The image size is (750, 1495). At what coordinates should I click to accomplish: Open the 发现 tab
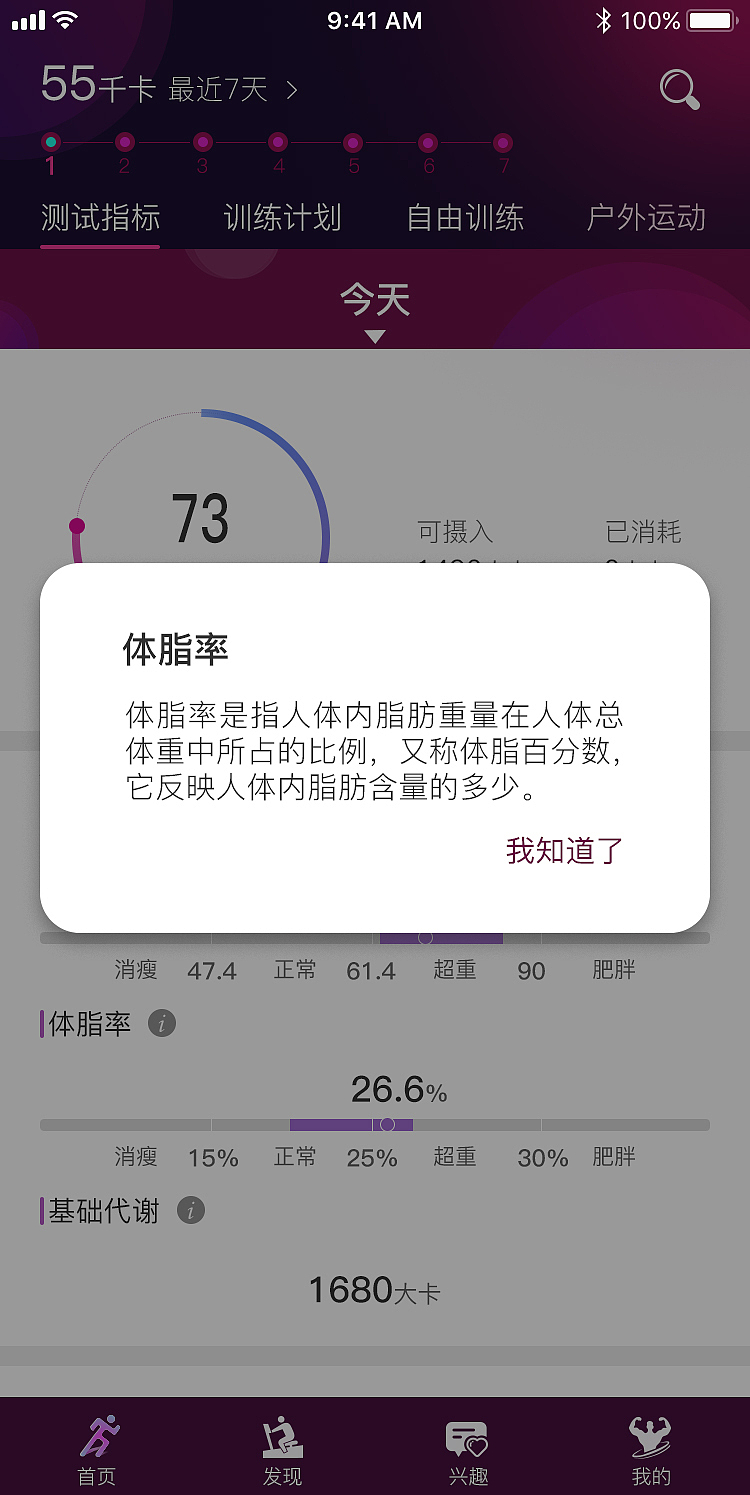tap(282, 1449)
